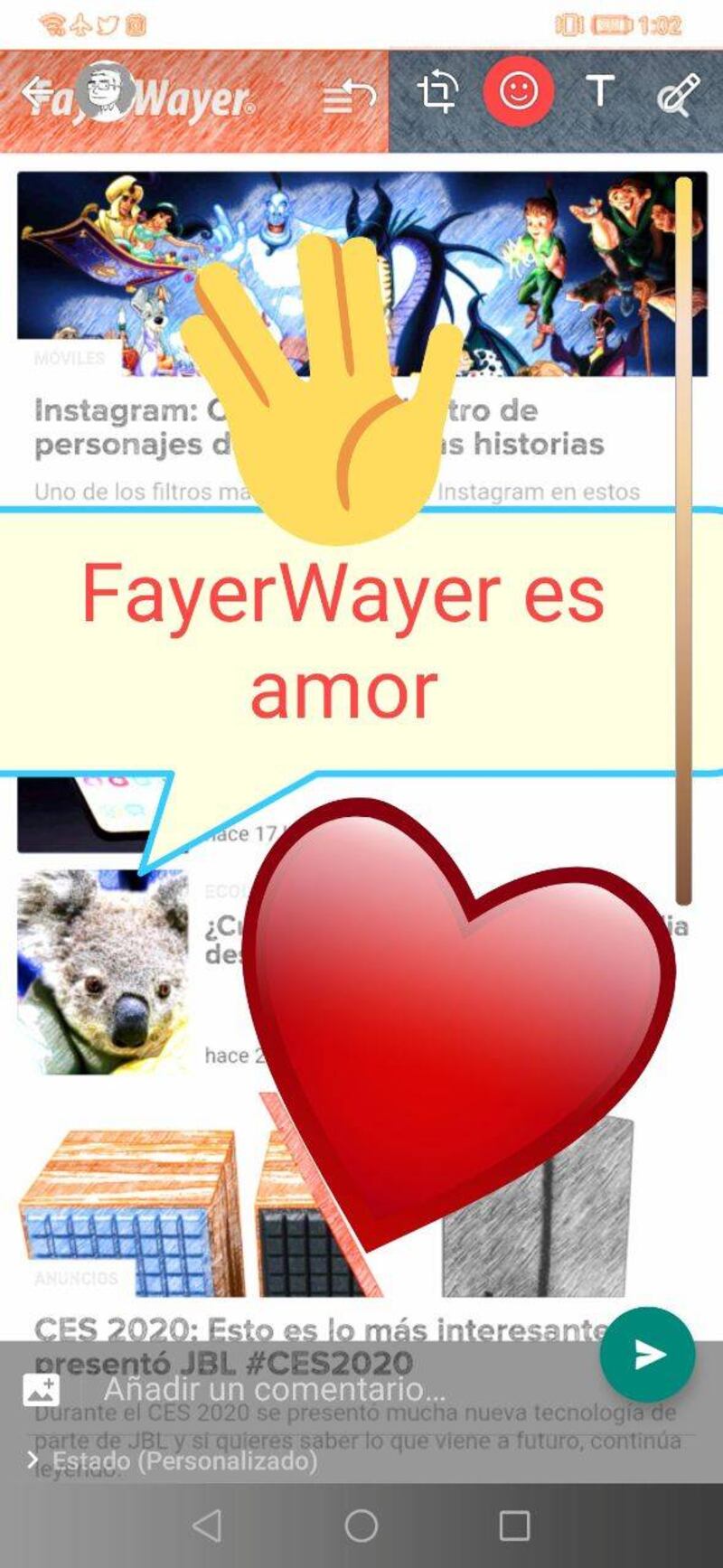Select the pencil drawing tool
This screenshot has width=723, height=1568.
[x=678, y=93]
